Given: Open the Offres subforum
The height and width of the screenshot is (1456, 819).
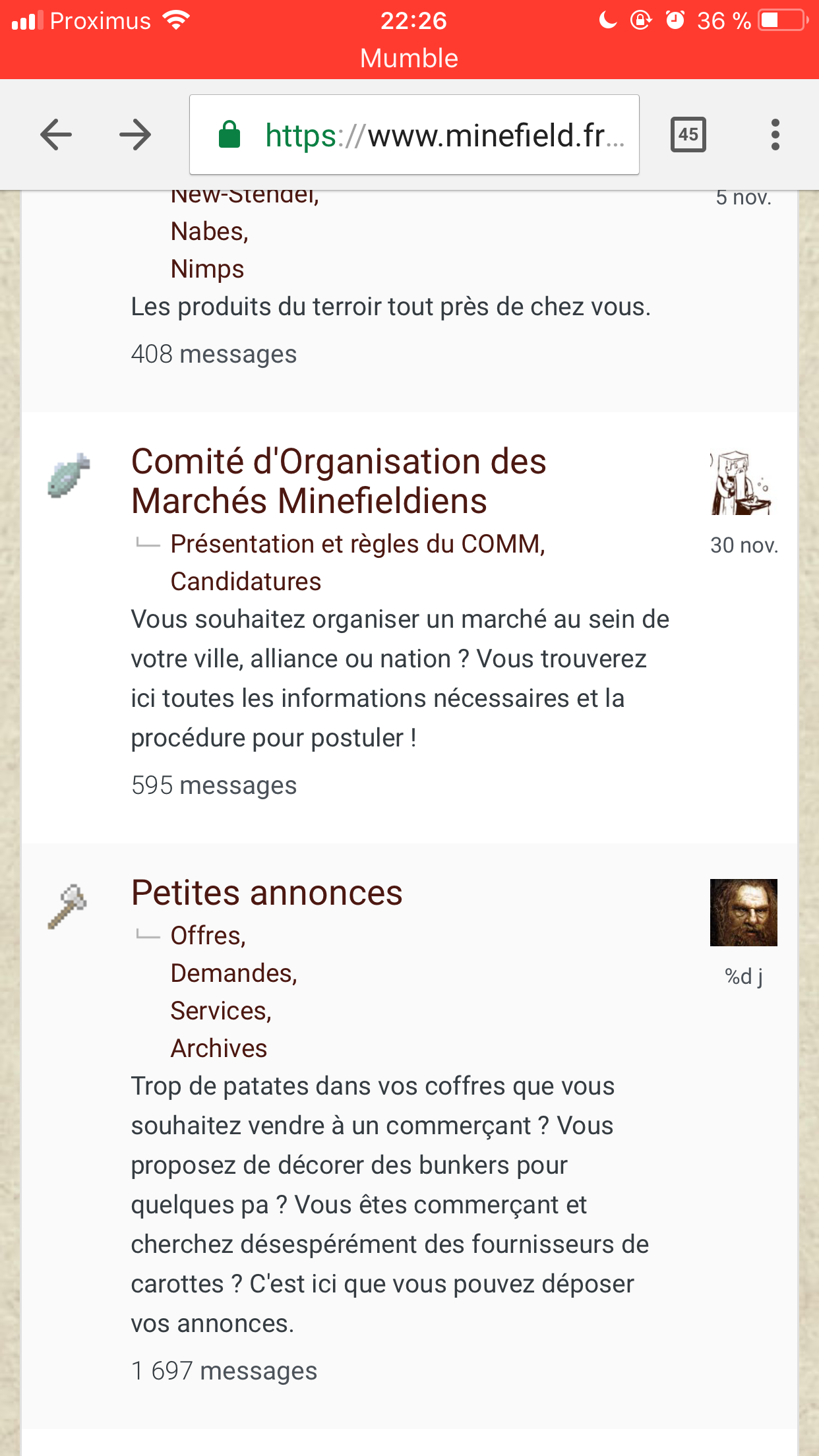Looking at the screenshot, I should 208,936.
